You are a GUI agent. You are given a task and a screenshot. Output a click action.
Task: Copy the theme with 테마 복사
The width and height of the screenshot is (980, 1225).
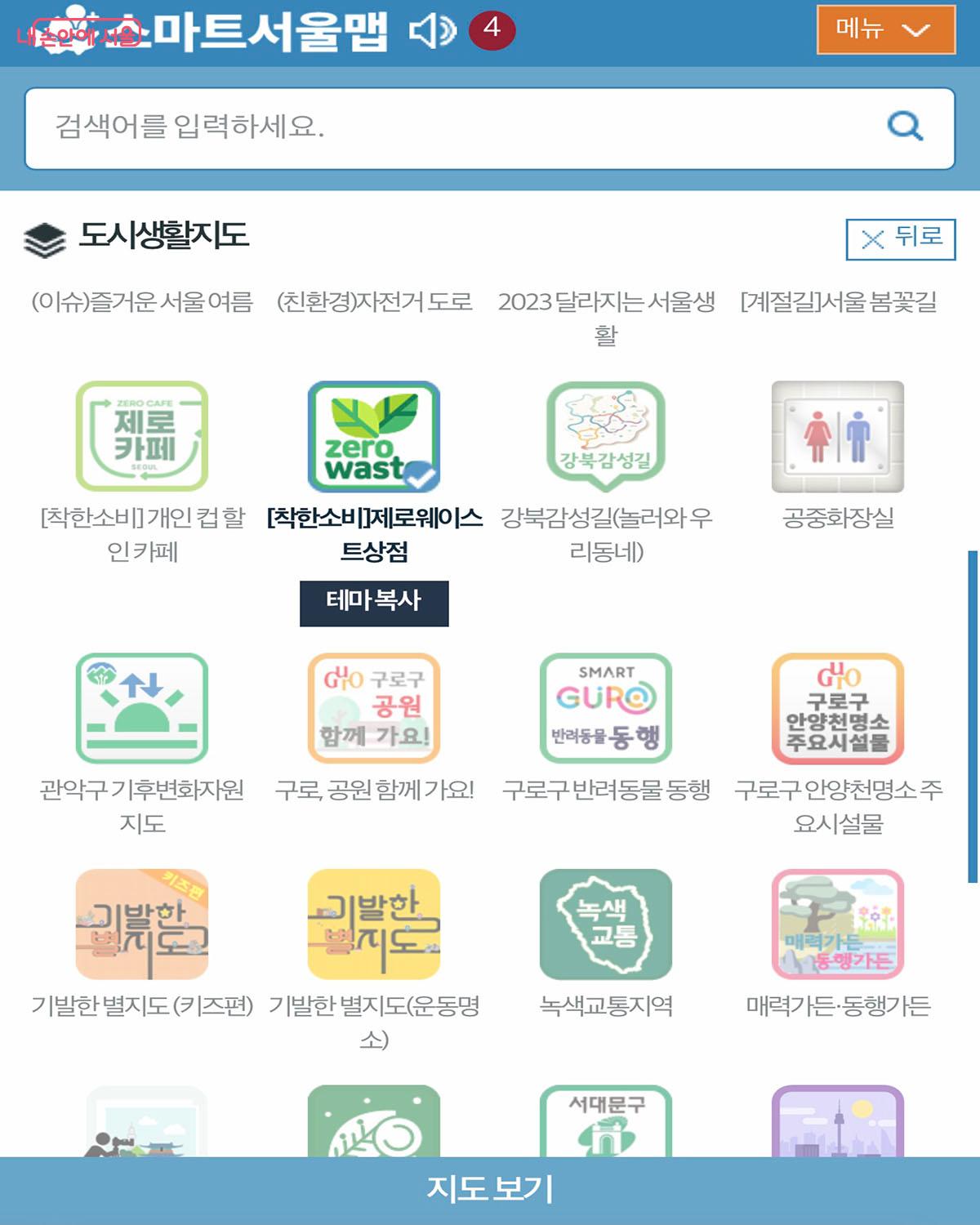click(x=374, y=603)
